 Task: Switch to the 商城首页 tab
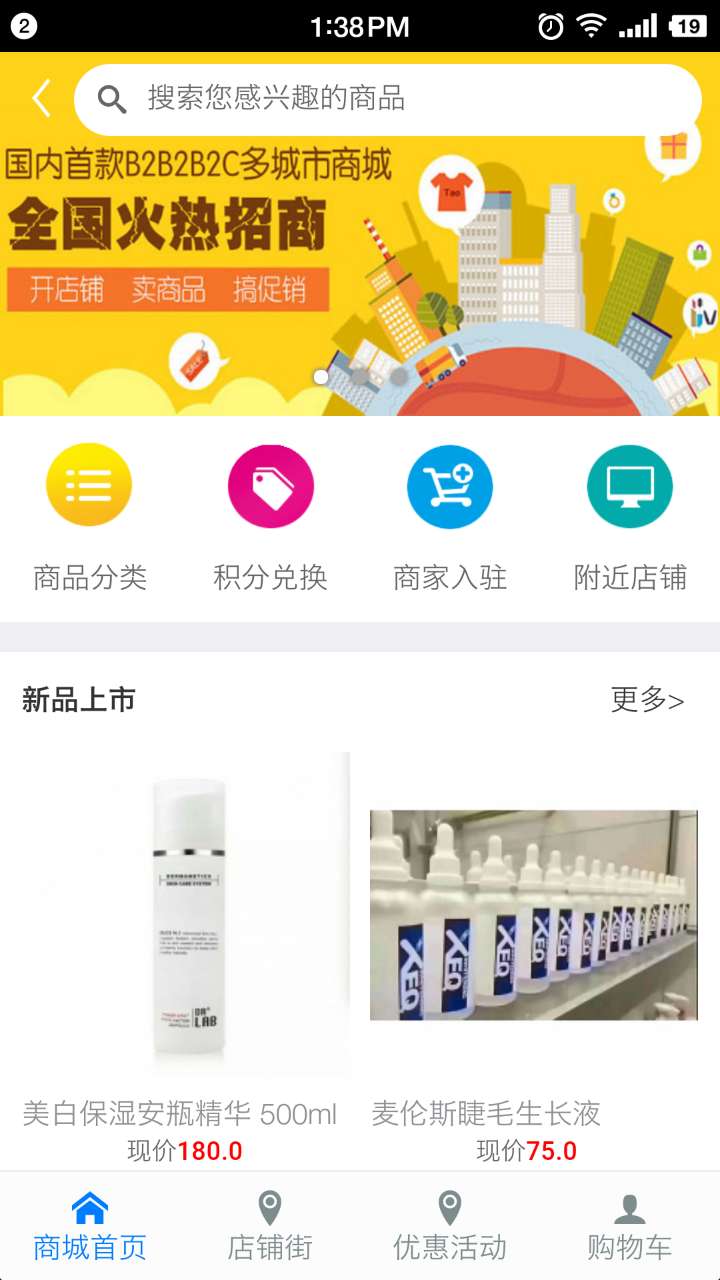[90, 1226]
